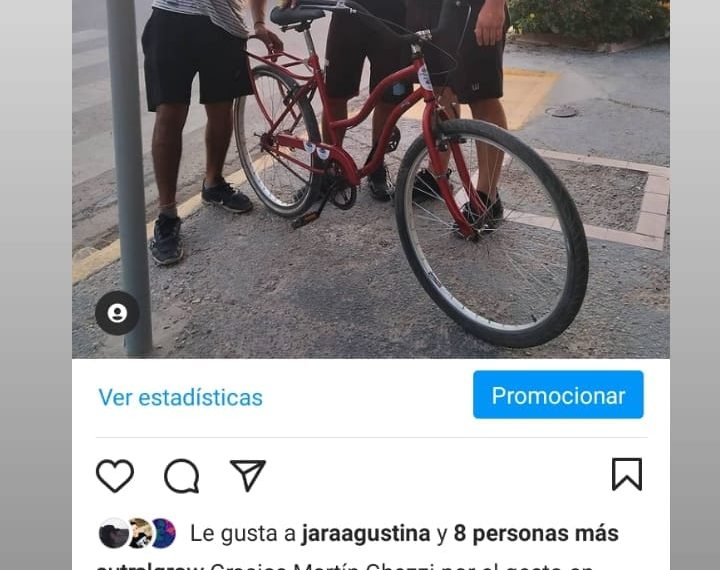The width and height of the screenshot is (720, 570).
Task: Open the comments bubble icon
Action: pos(181,476)
